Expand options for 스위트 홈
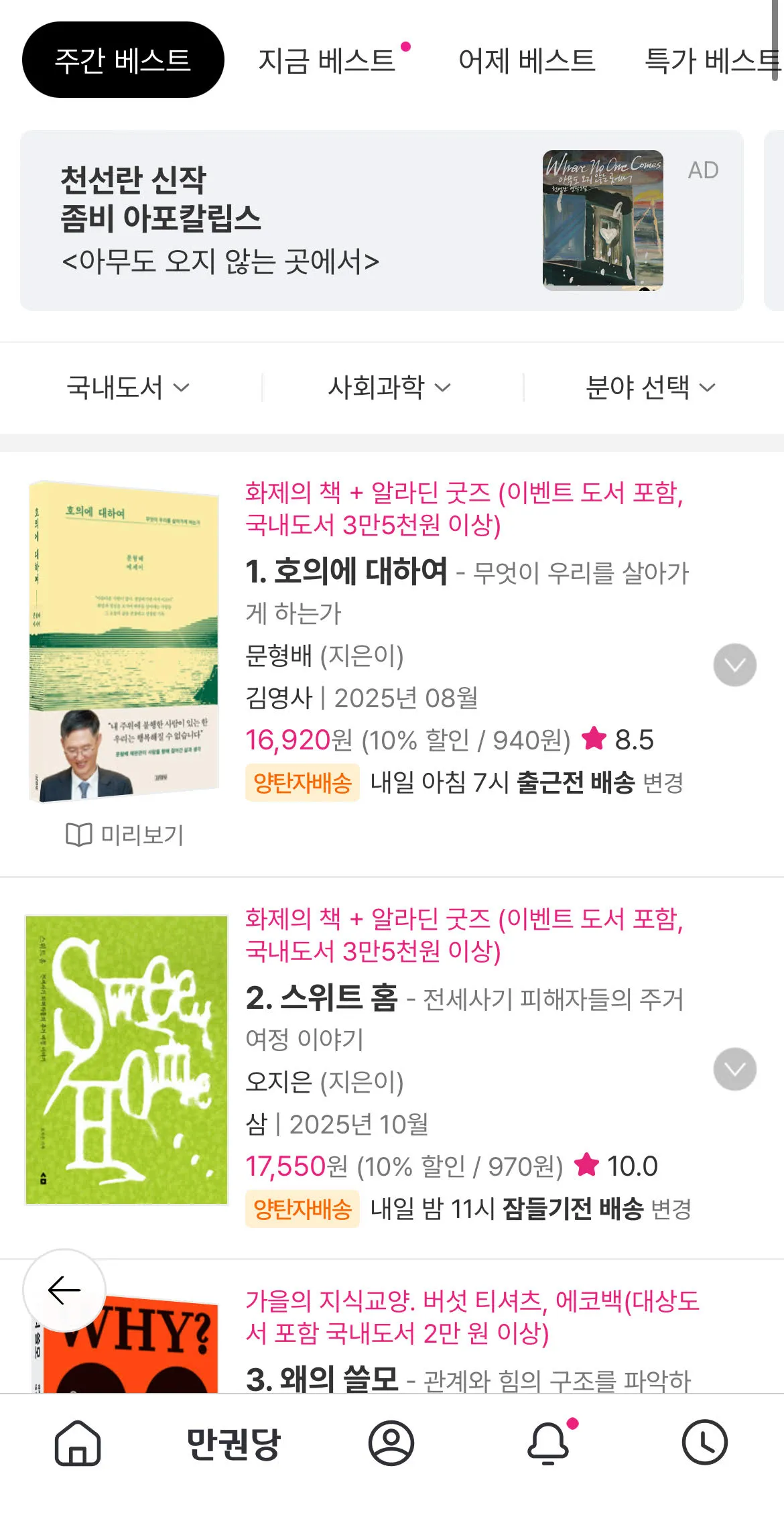Image resolution: width=784 pixels, height=1527 pixels. coord(734,1068)
